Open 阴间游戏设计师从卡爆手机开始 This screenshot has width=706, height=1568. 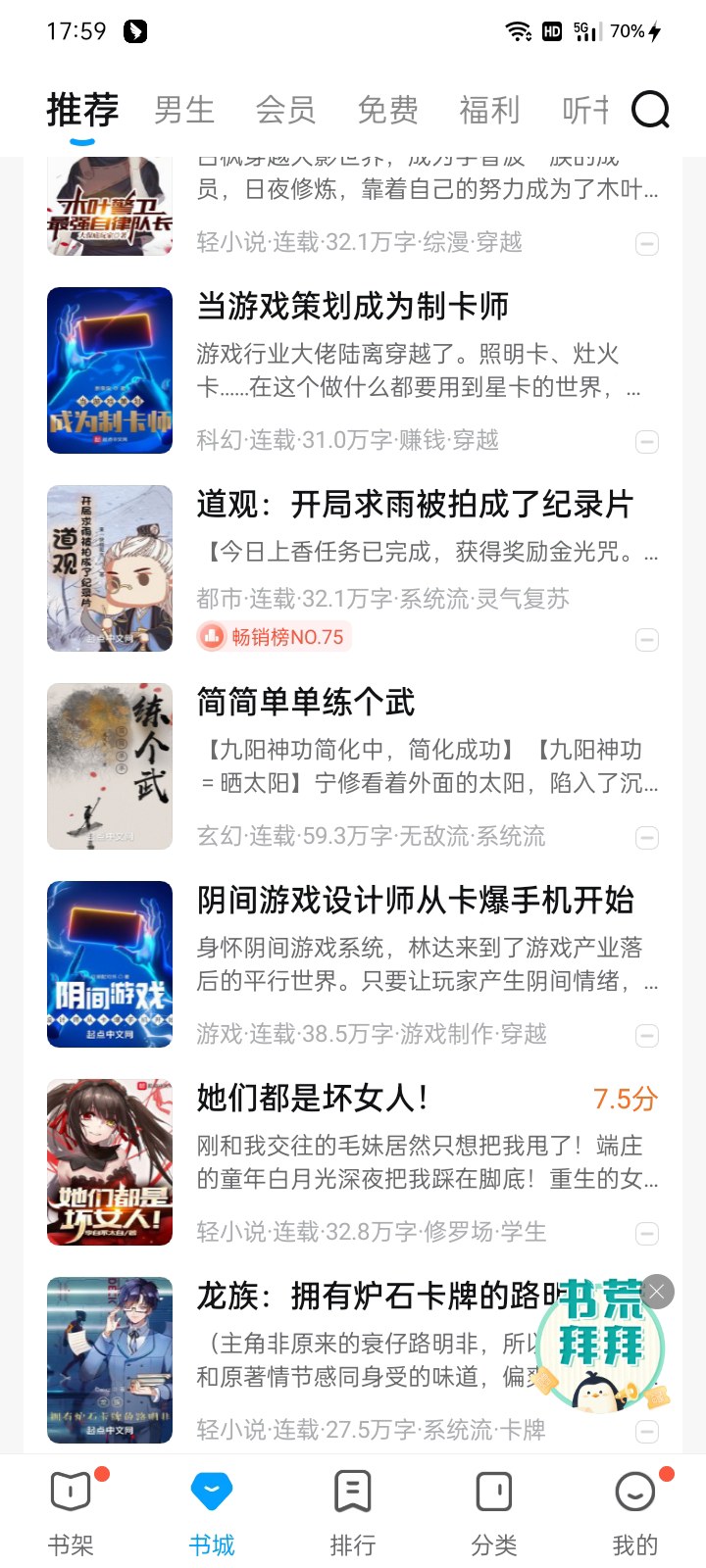(x=415, y=901)
